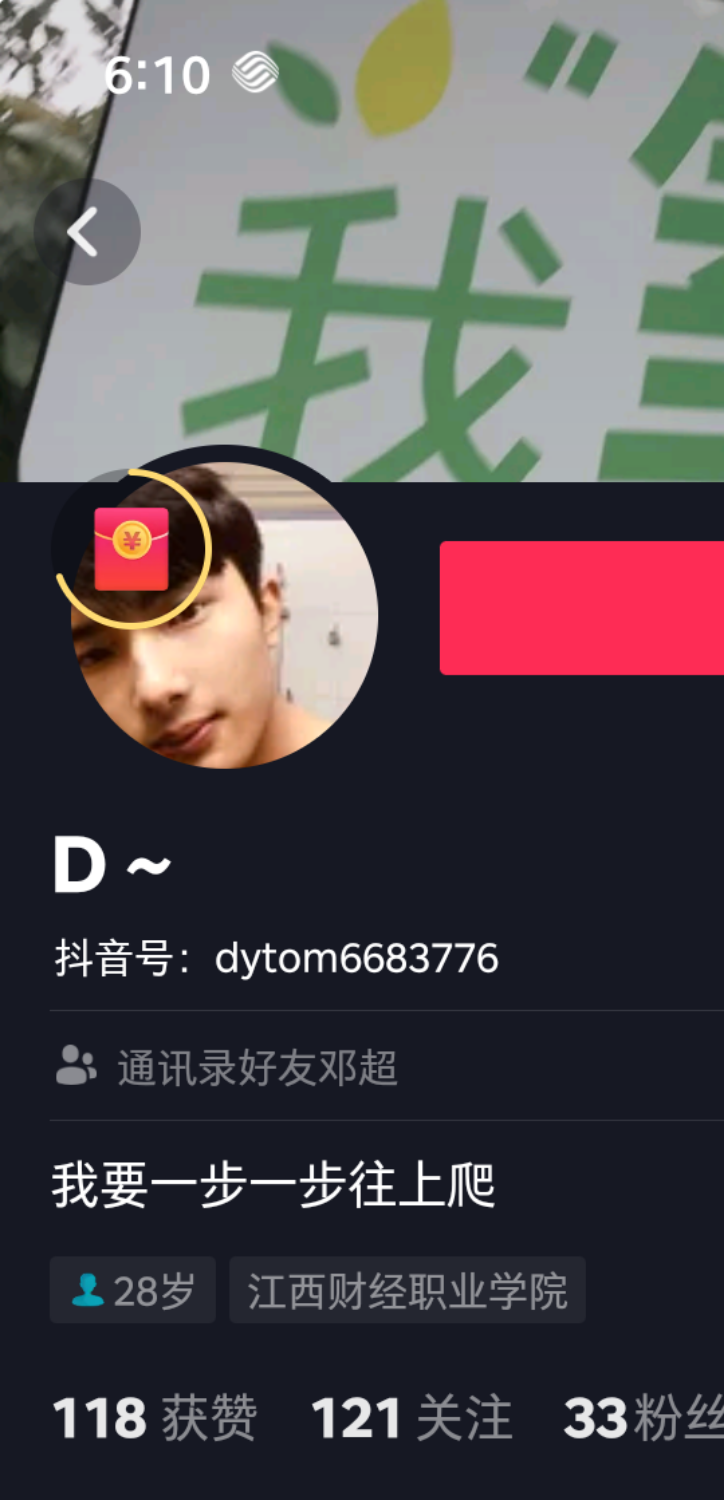This screenshot has width=724, height=1500.
Task: Go back using the top-left arrow
Action: coord(87,232)
